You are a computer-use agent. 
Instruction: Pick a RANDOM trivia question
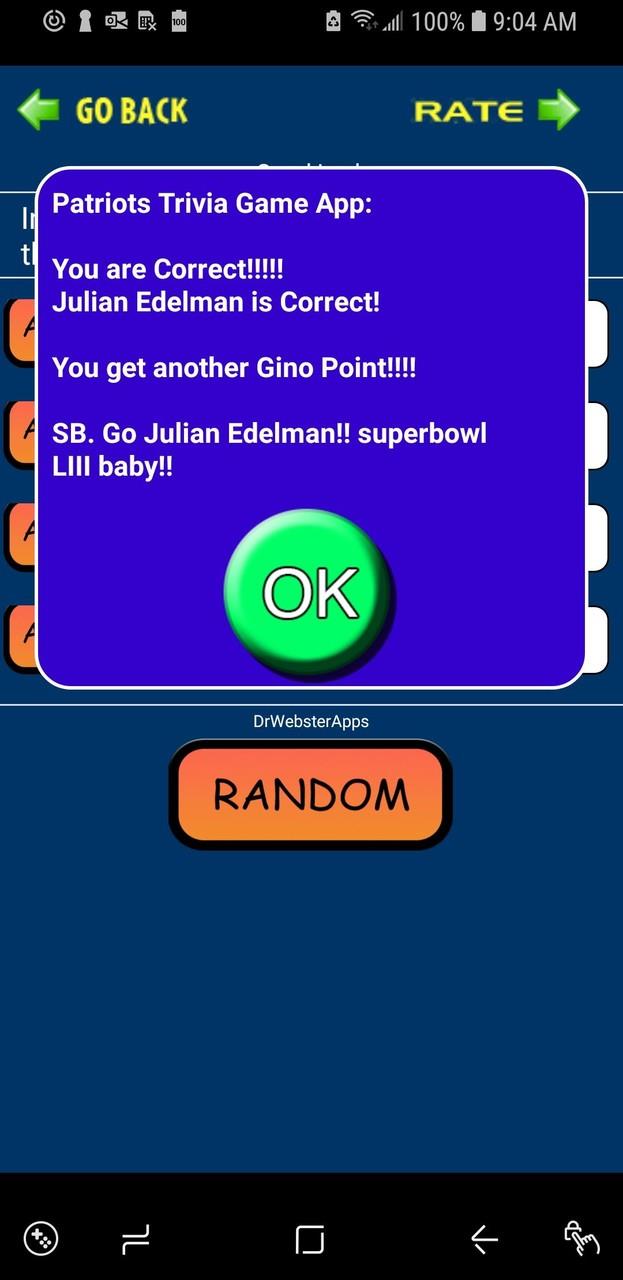(x=311, y=794)
